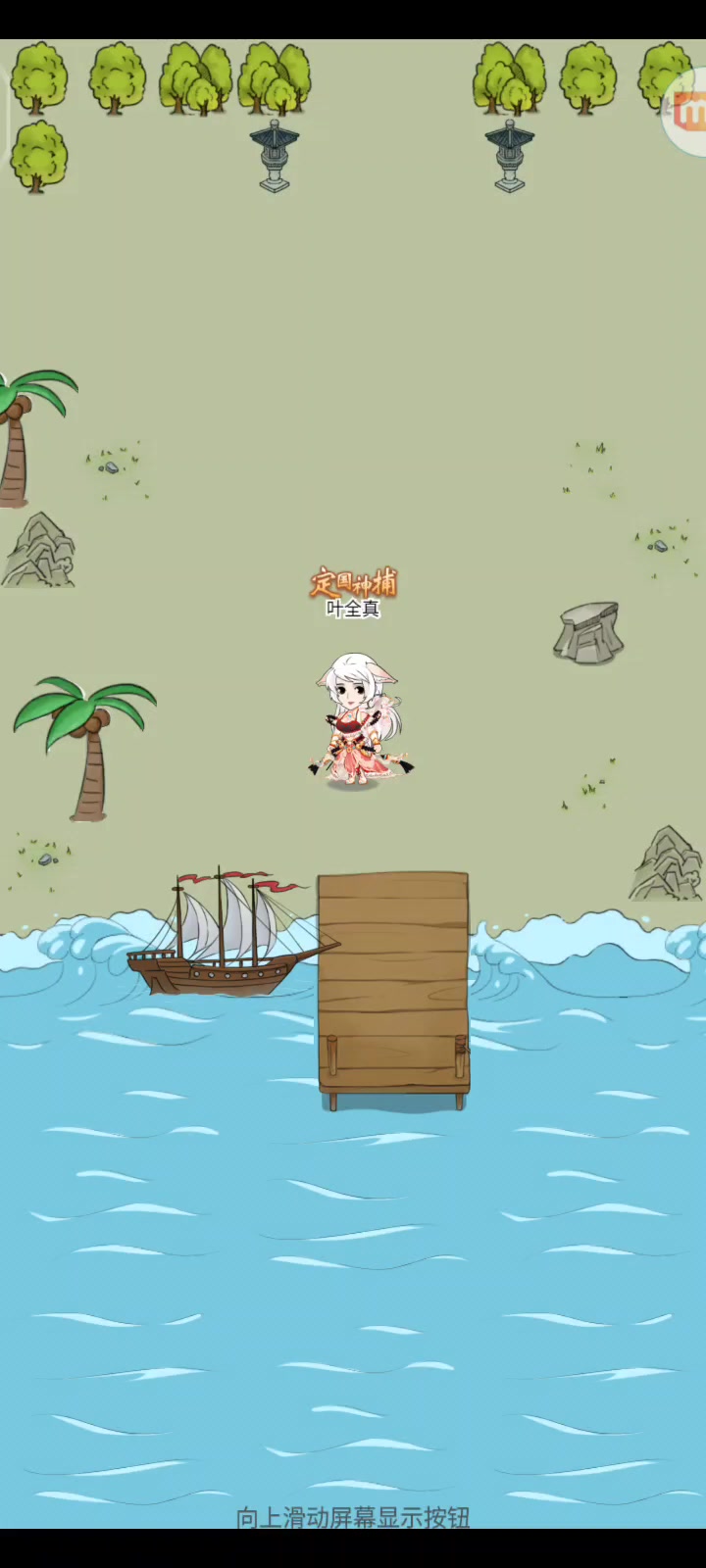Select the character 叶全真
Screen dimensions: 706x1568
tap(358, 720)
